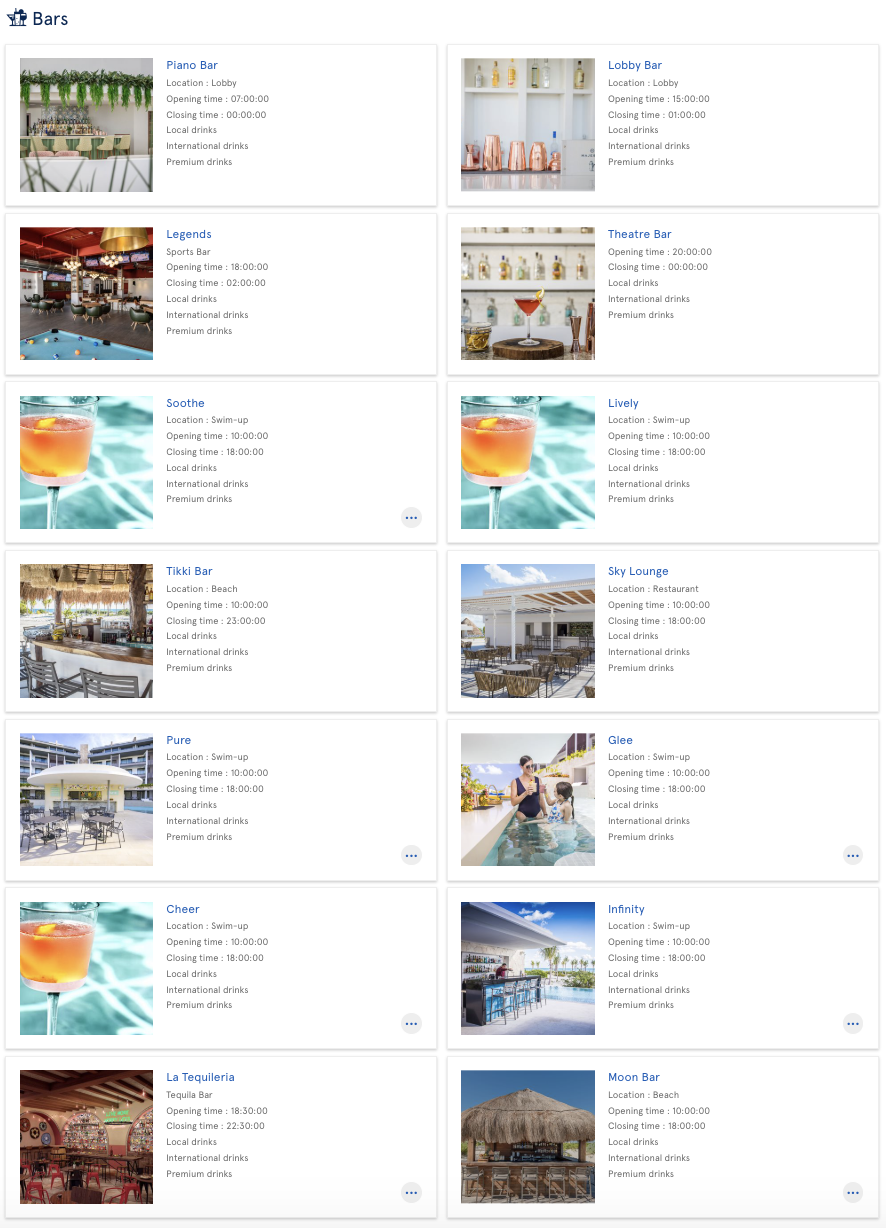Open the Sky Lounge terrace image
Image resolution: width=886 pixels, height=1228 pixels.
click(527, 631)
